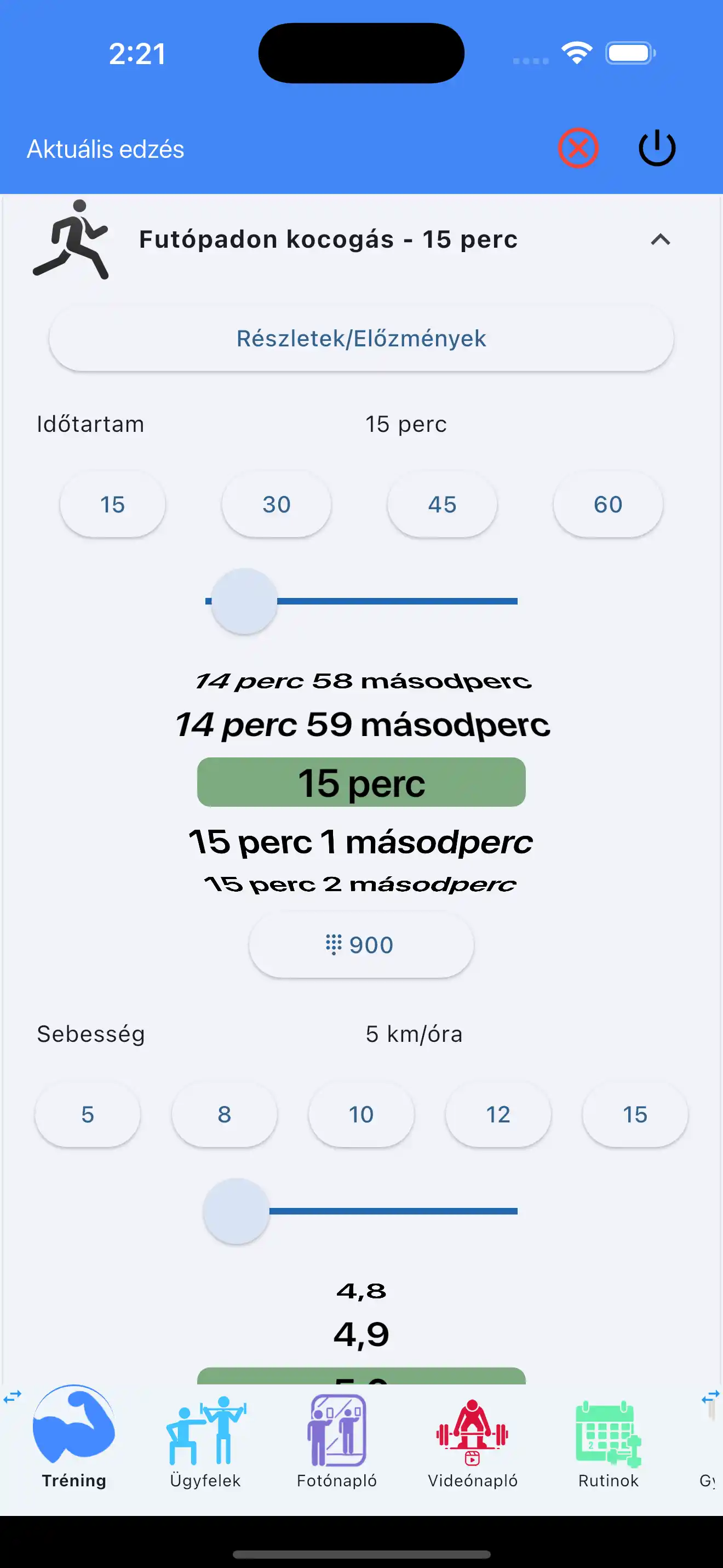This screenshot has width=723, height=1568.
Task: Tap the power button in the header
Action: (x=656, y=147)
